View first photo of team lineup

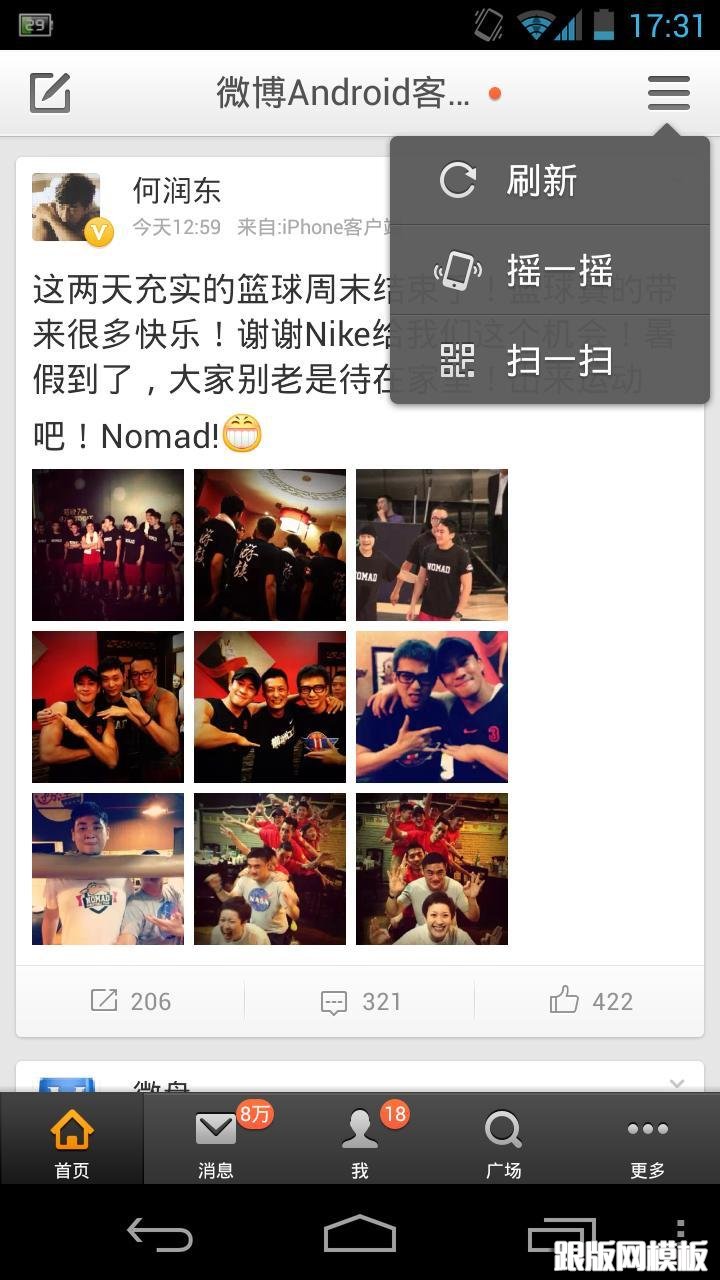pos(108,545)
